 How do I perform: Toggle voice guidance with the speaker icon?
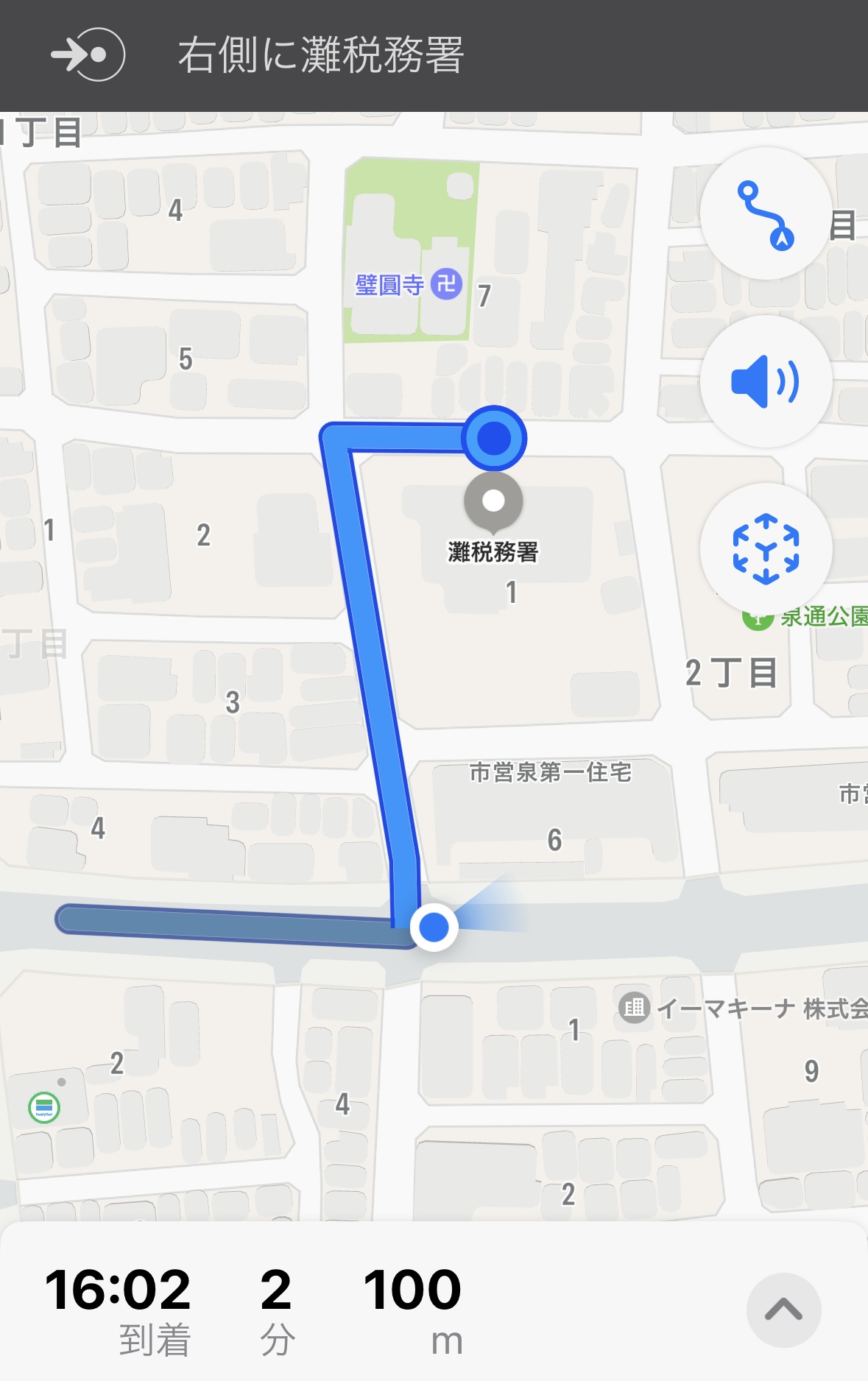766,381
